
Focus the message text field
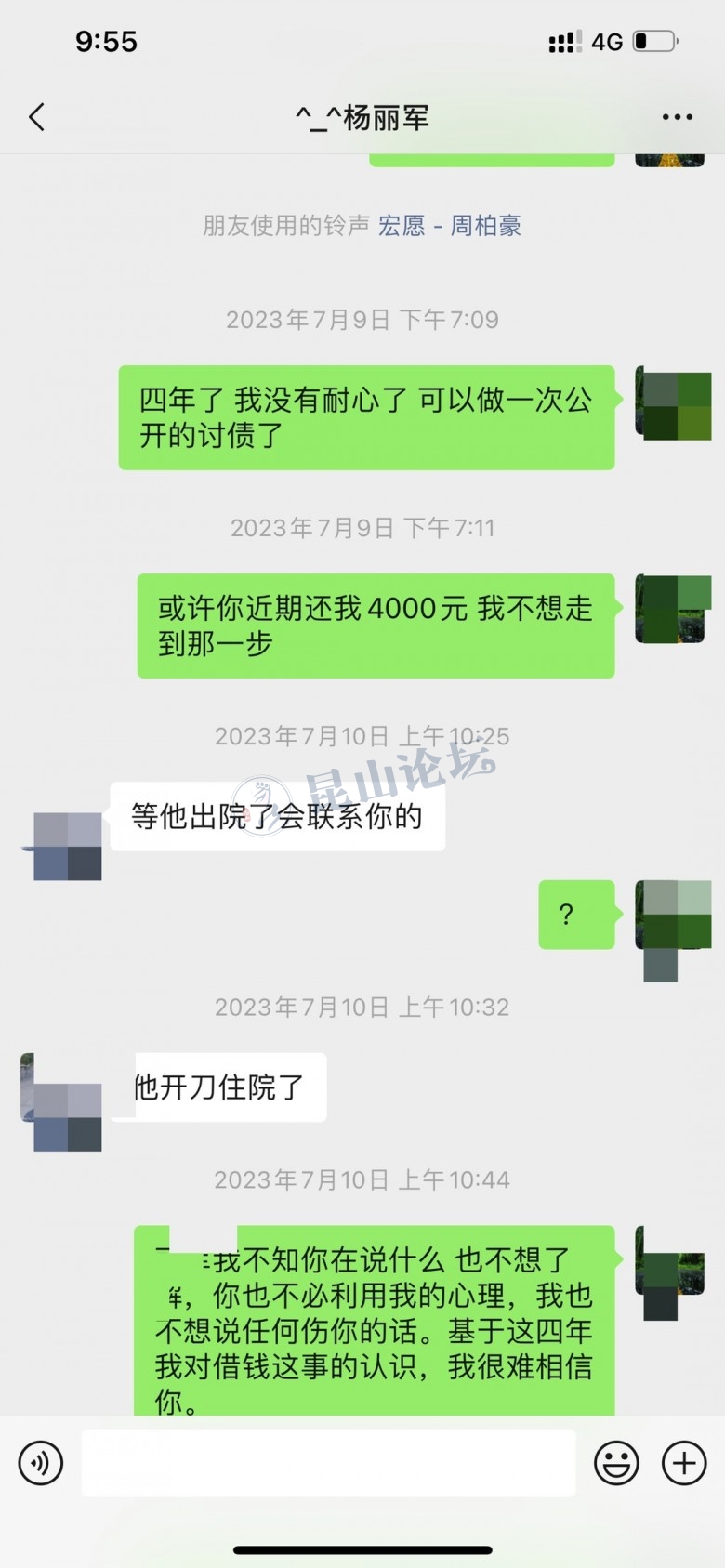[x=328, y=1463]
